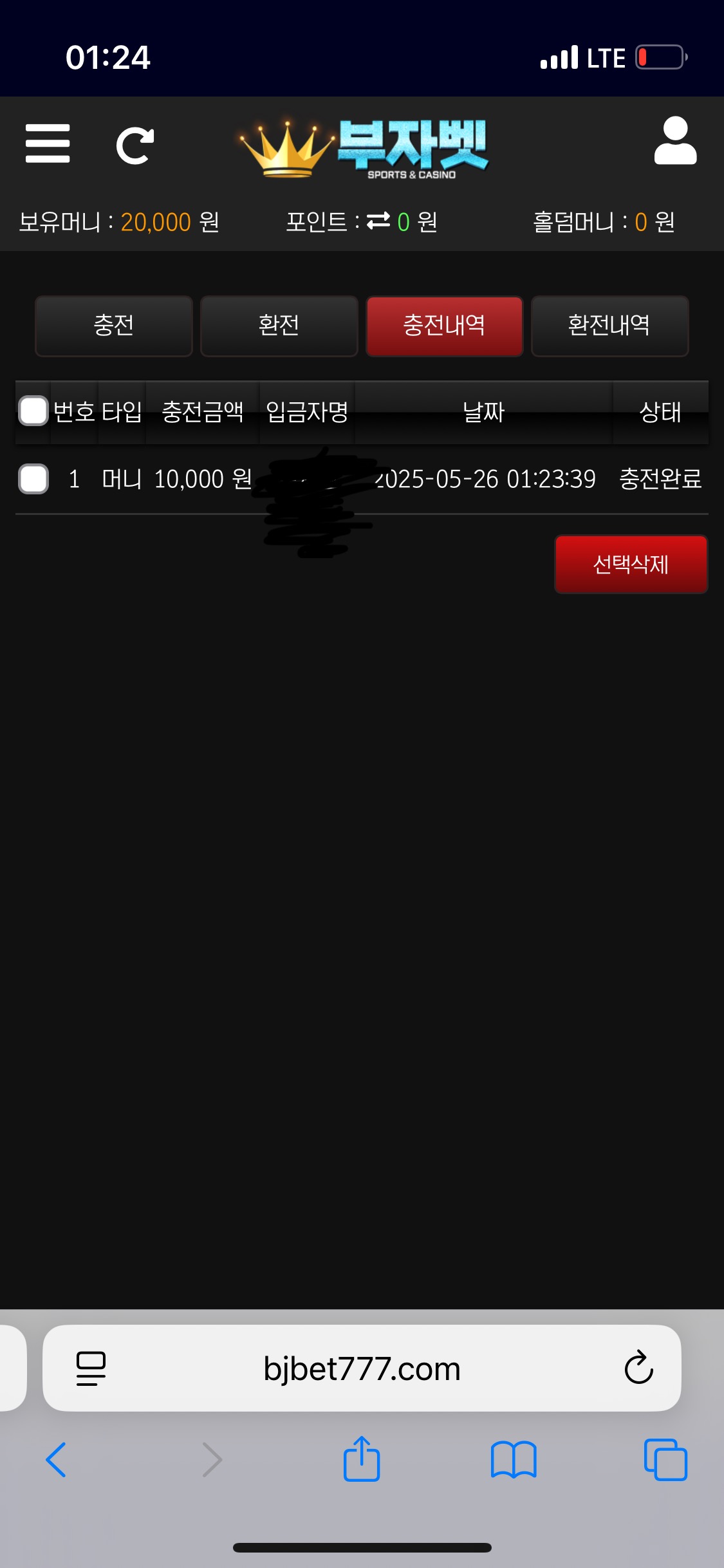Image resolution: width=724 pixels, height=1568 pixels.
Task: Open the 환전내역 tab
Action: (609, 326)
